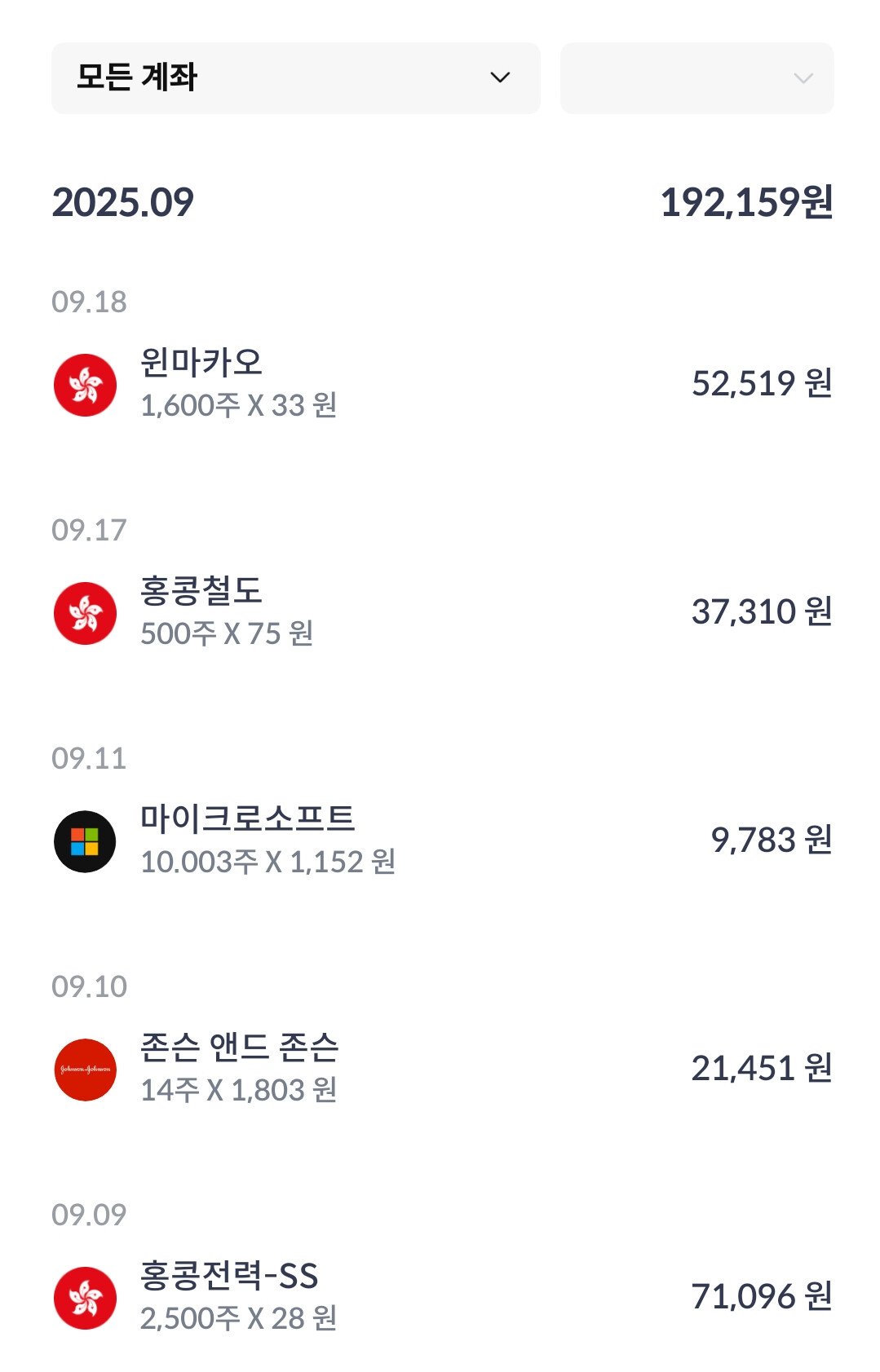View the 홍콩철도 dividend details
The width and height of the screenshot is (880, 1372).
coord(440,612)
